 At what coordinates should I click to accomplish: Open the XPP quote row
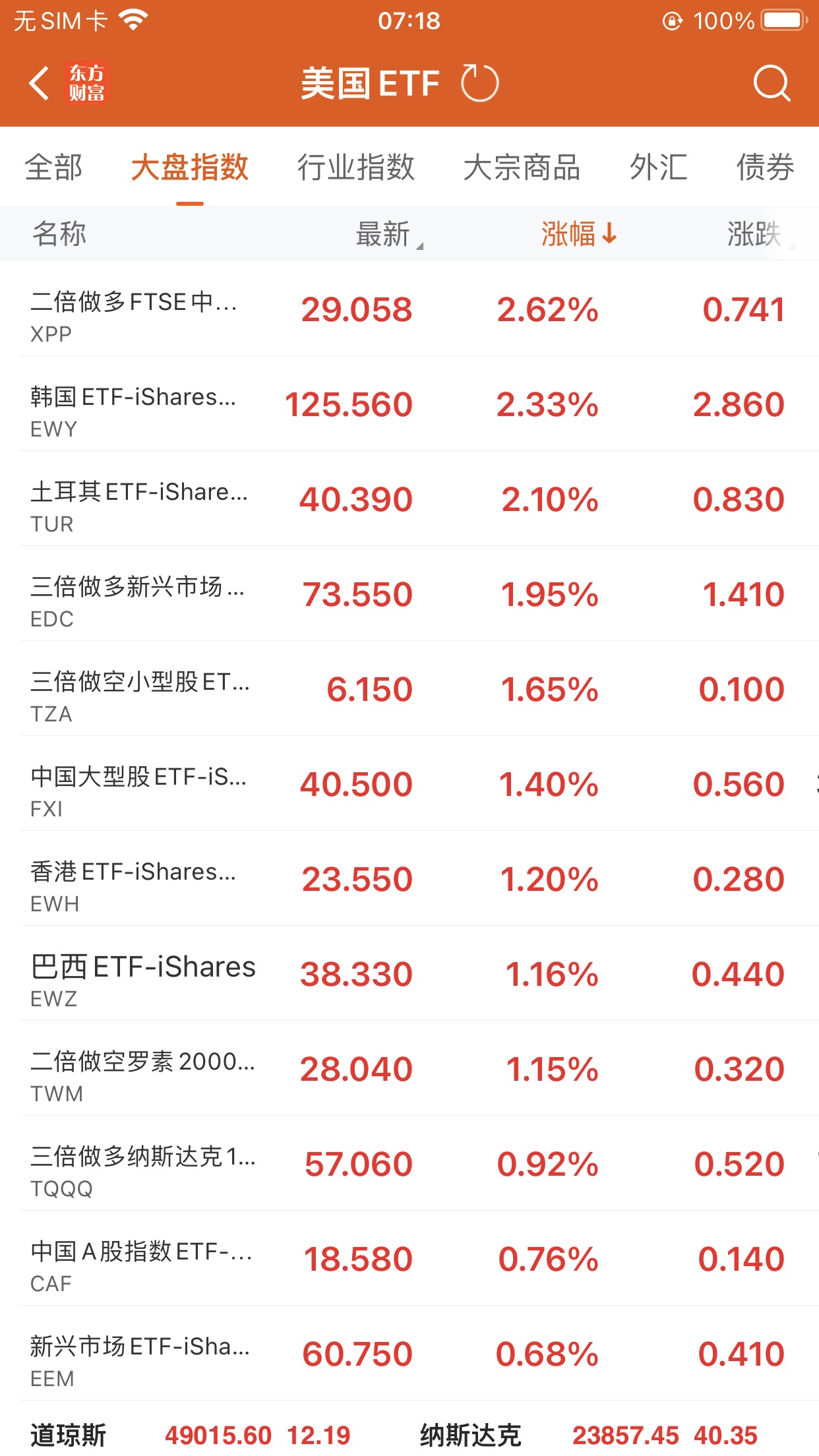coord(409,309)
